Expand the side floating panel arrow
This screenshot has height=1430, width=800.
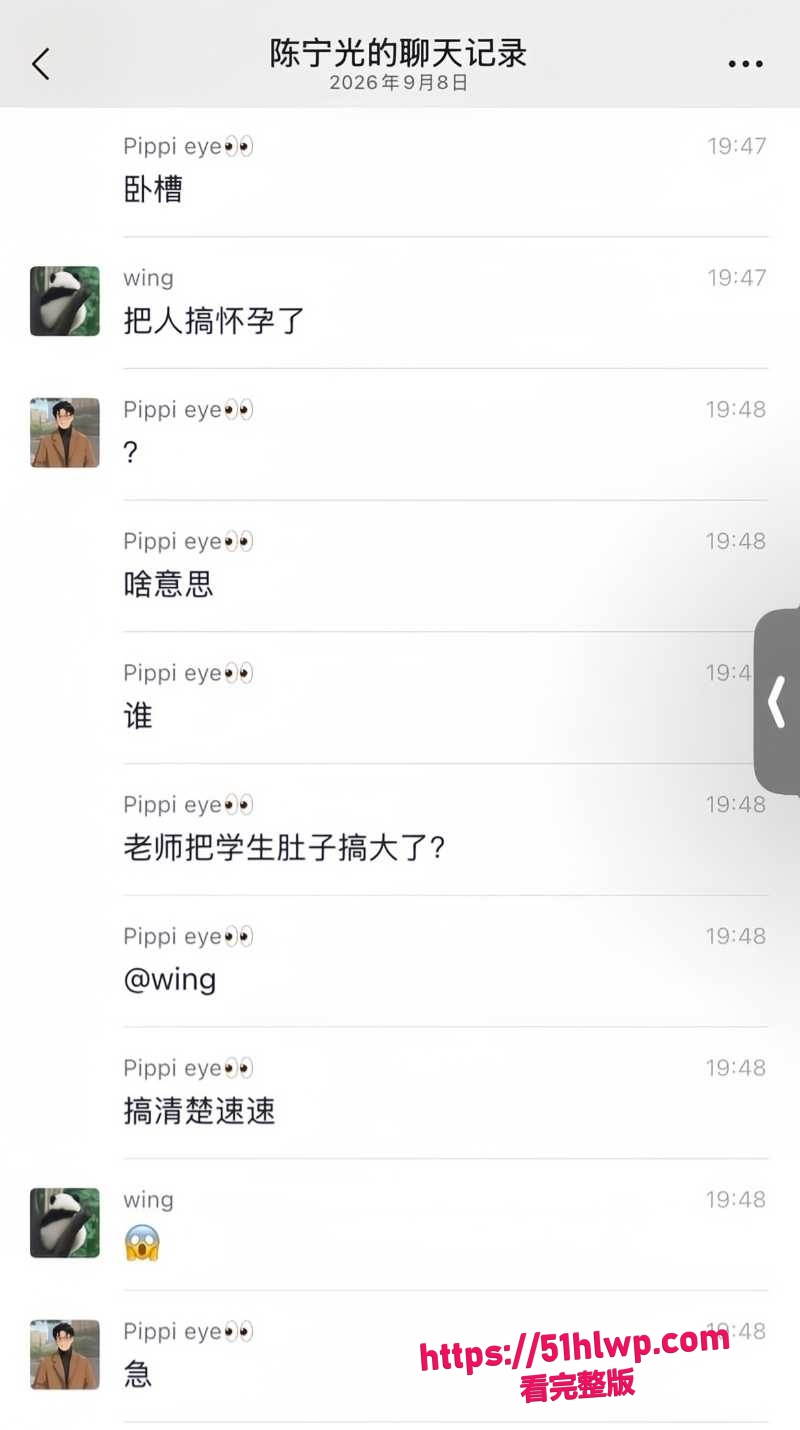[777, 701]
